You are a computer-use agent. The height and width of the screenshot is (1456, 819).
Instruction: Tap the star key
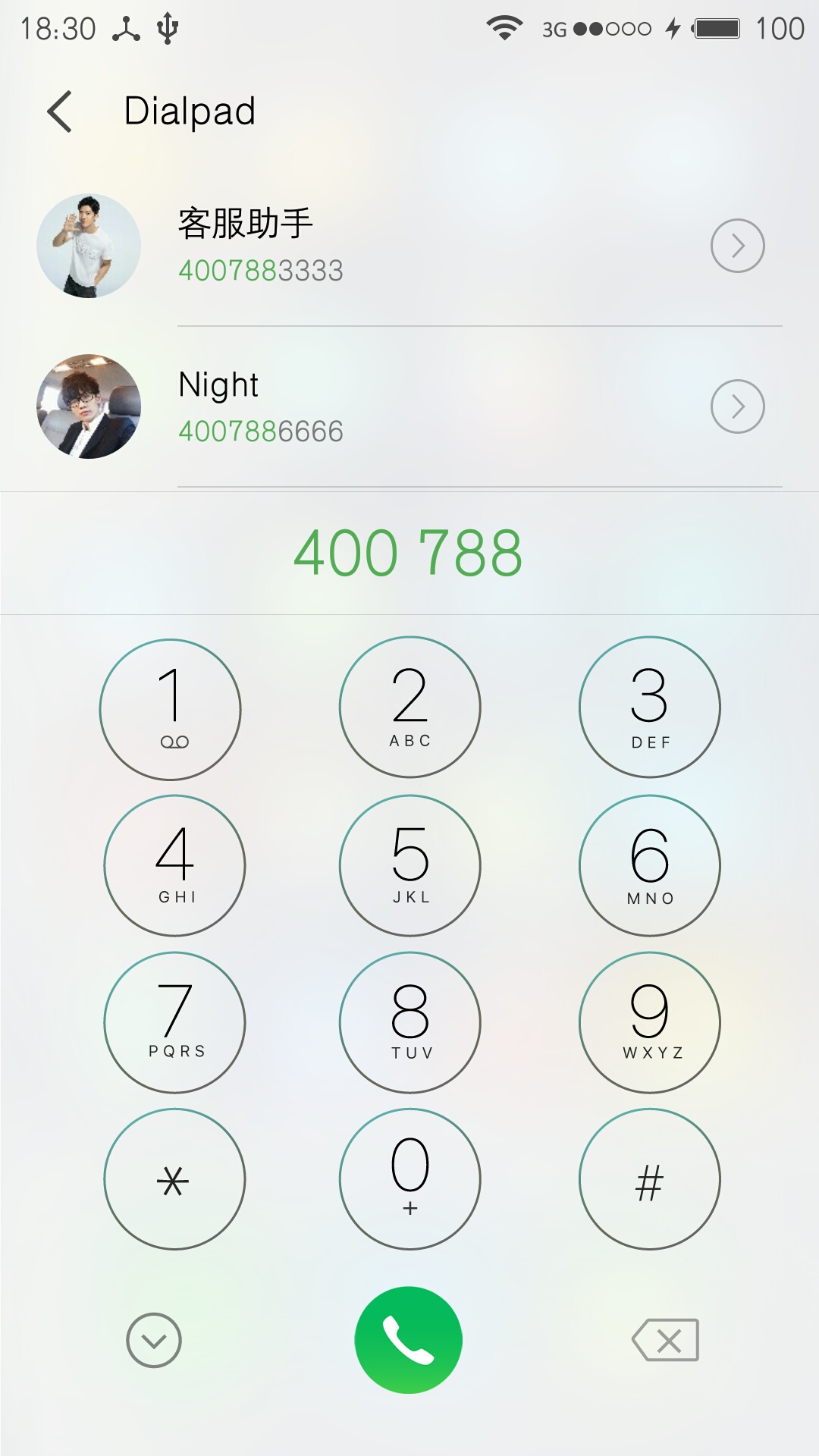click(x=174, y=1179)
